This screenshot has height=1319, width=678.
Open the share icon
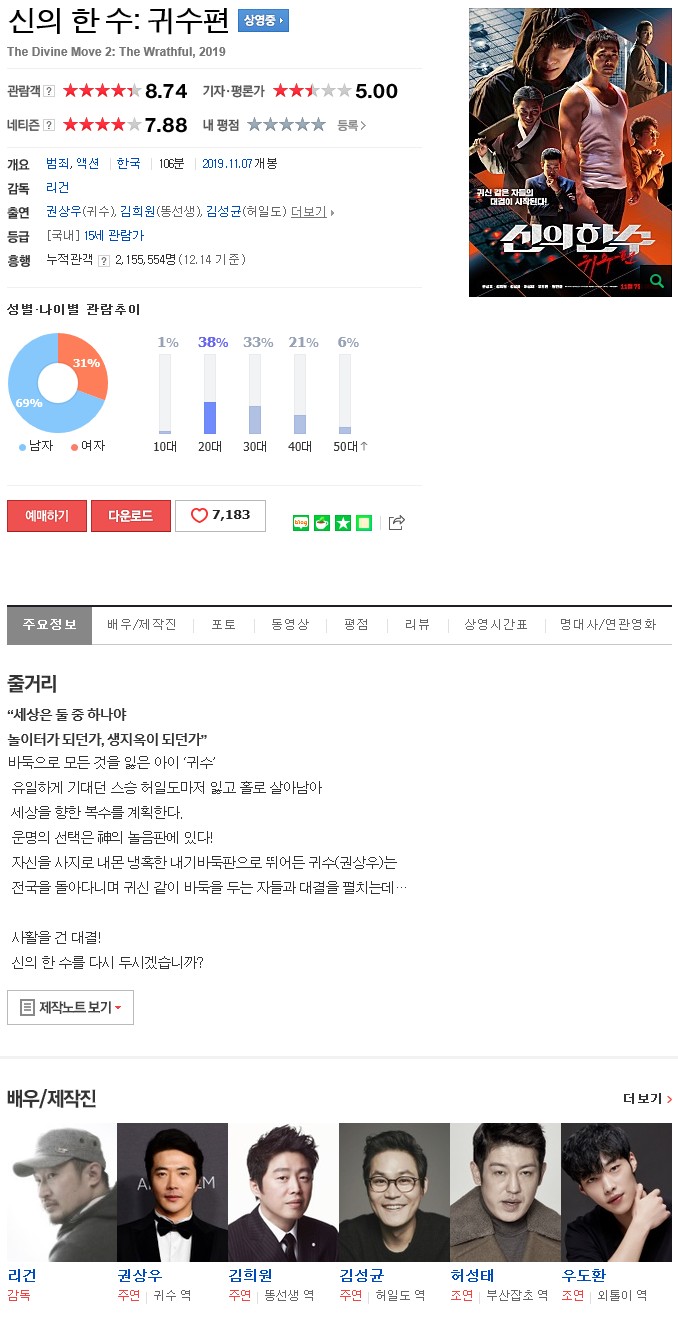(396, 522)
